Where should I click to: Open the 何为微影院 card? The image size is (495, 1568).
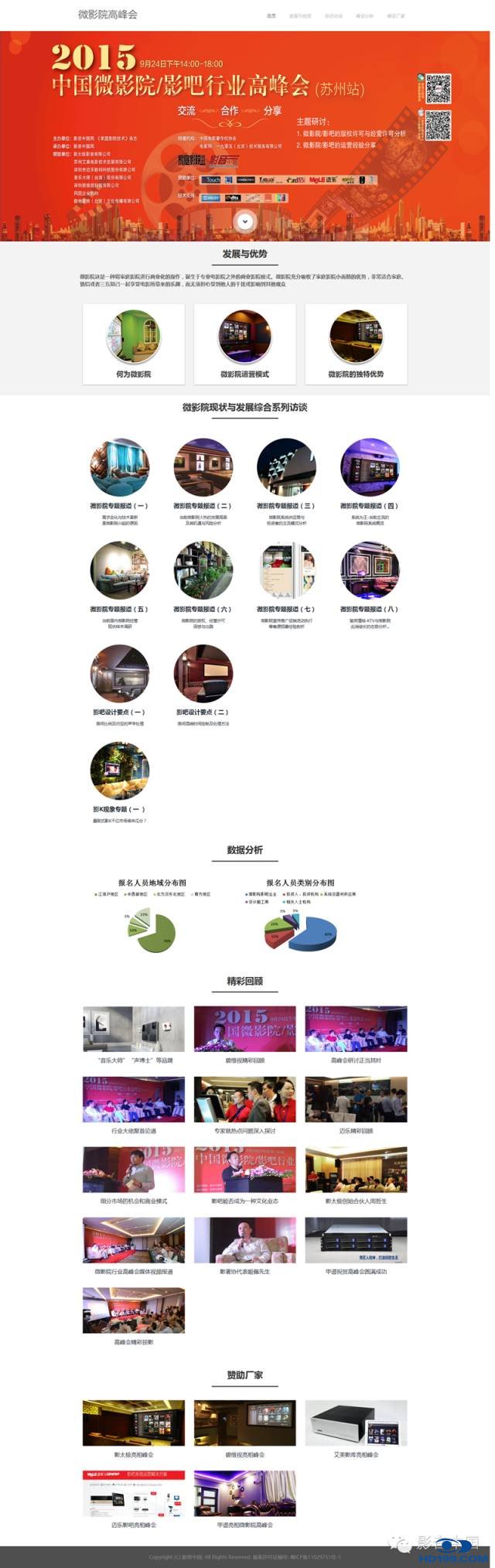[134, 343]
